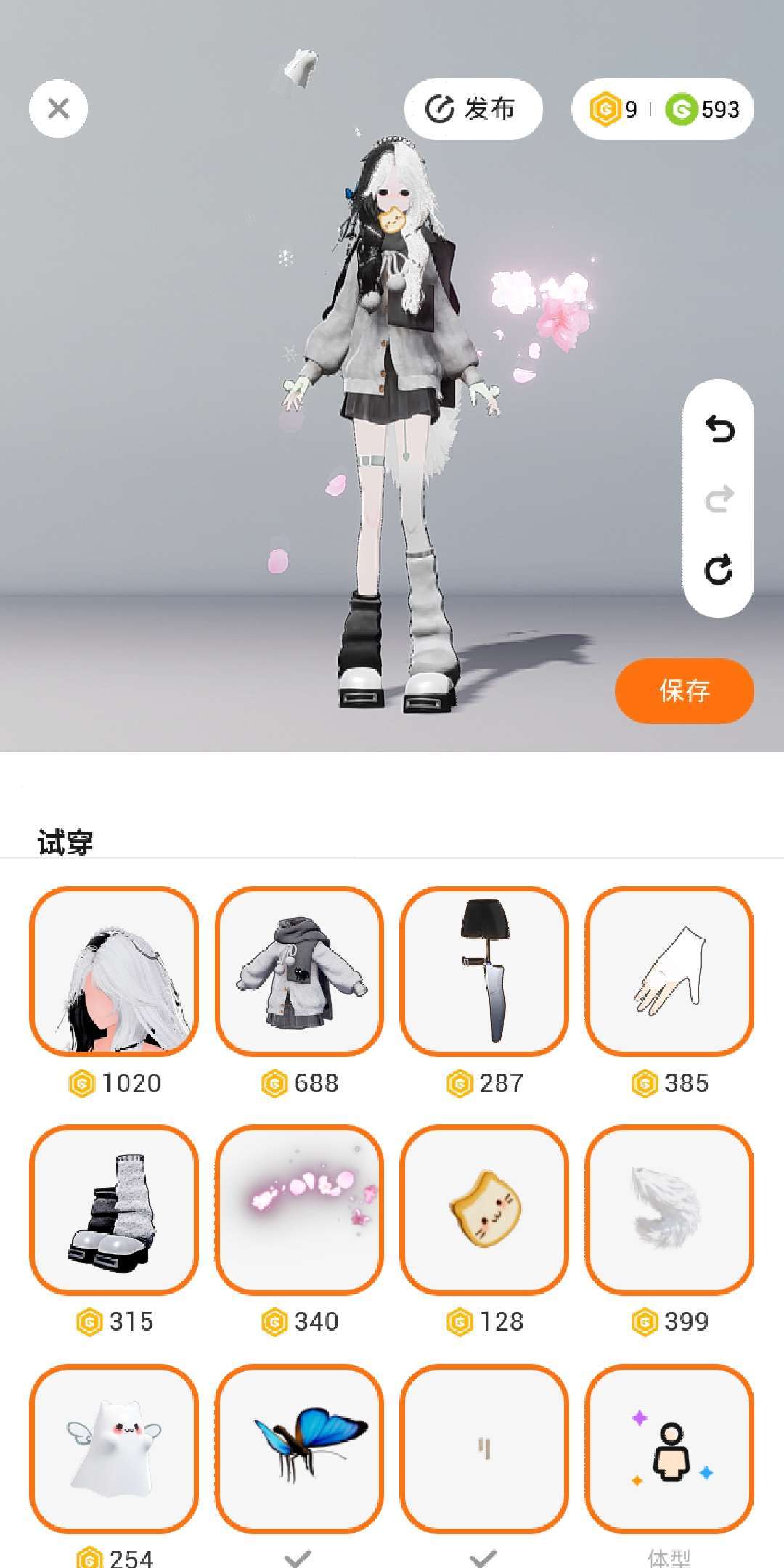The width and height of the screenshot is (784, 1568).
Task: Save the outfit with 保存
Action: pos(684,690)
